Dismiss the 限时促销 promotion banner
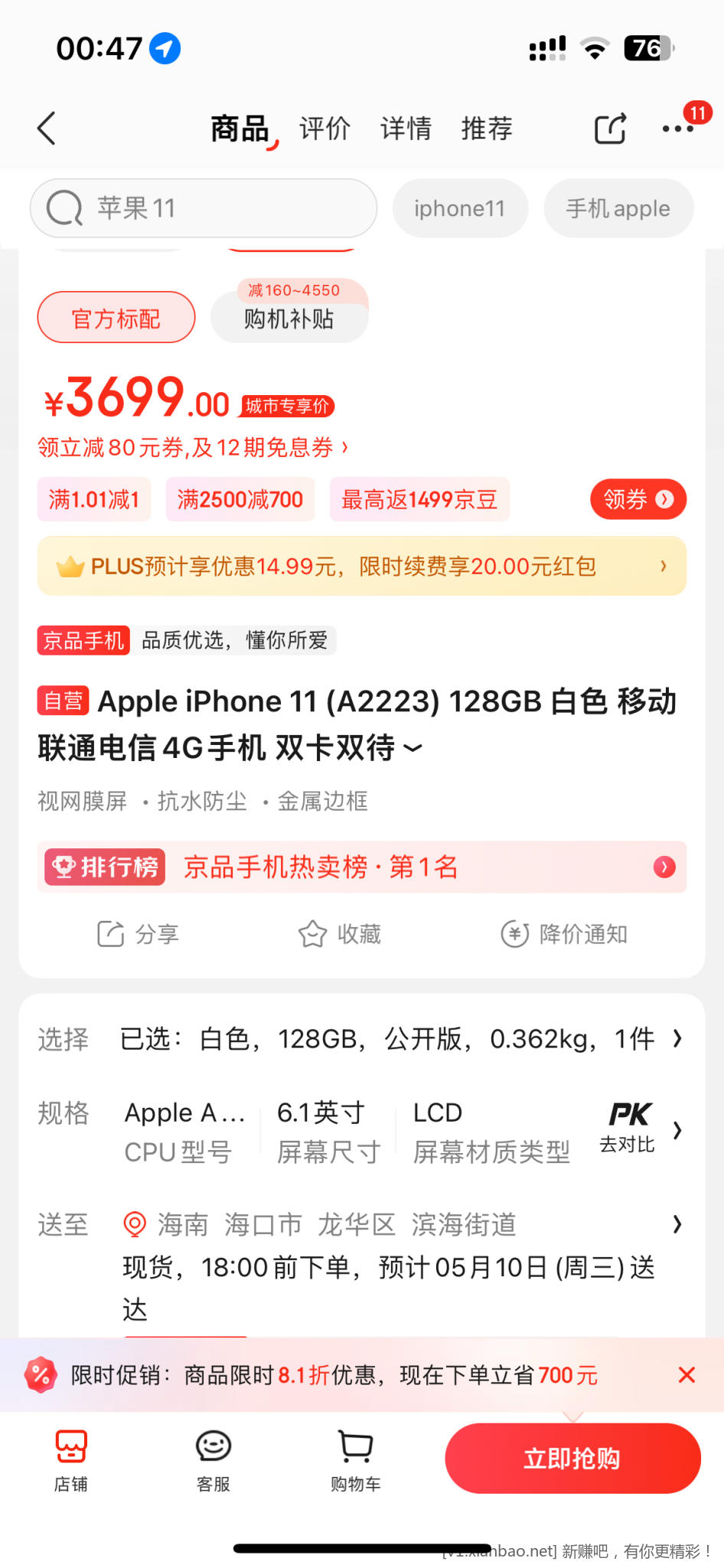 [x=686, y=1375]
